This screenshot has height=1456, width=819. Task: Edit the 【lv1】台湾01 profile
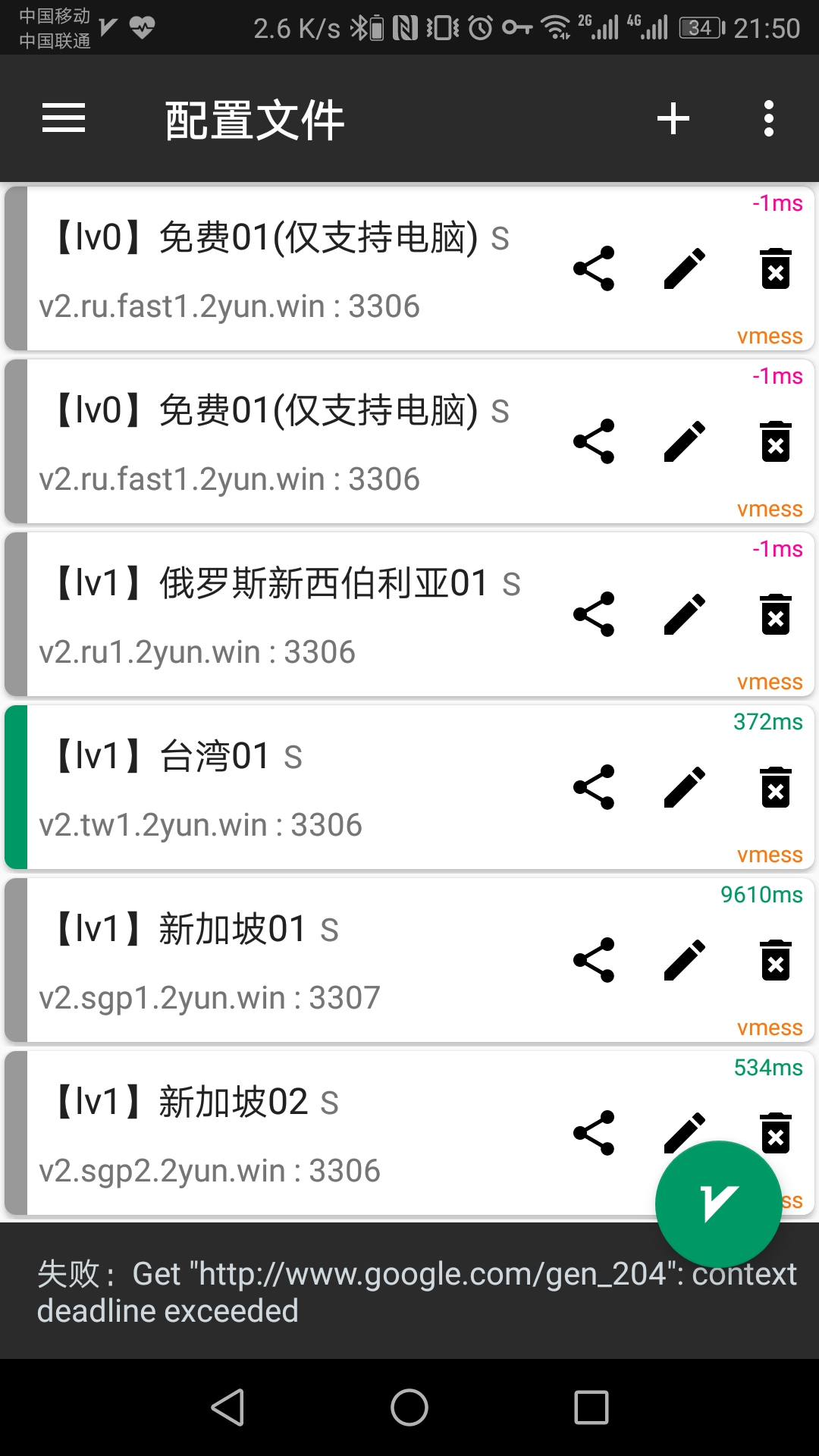pos(682,787)
